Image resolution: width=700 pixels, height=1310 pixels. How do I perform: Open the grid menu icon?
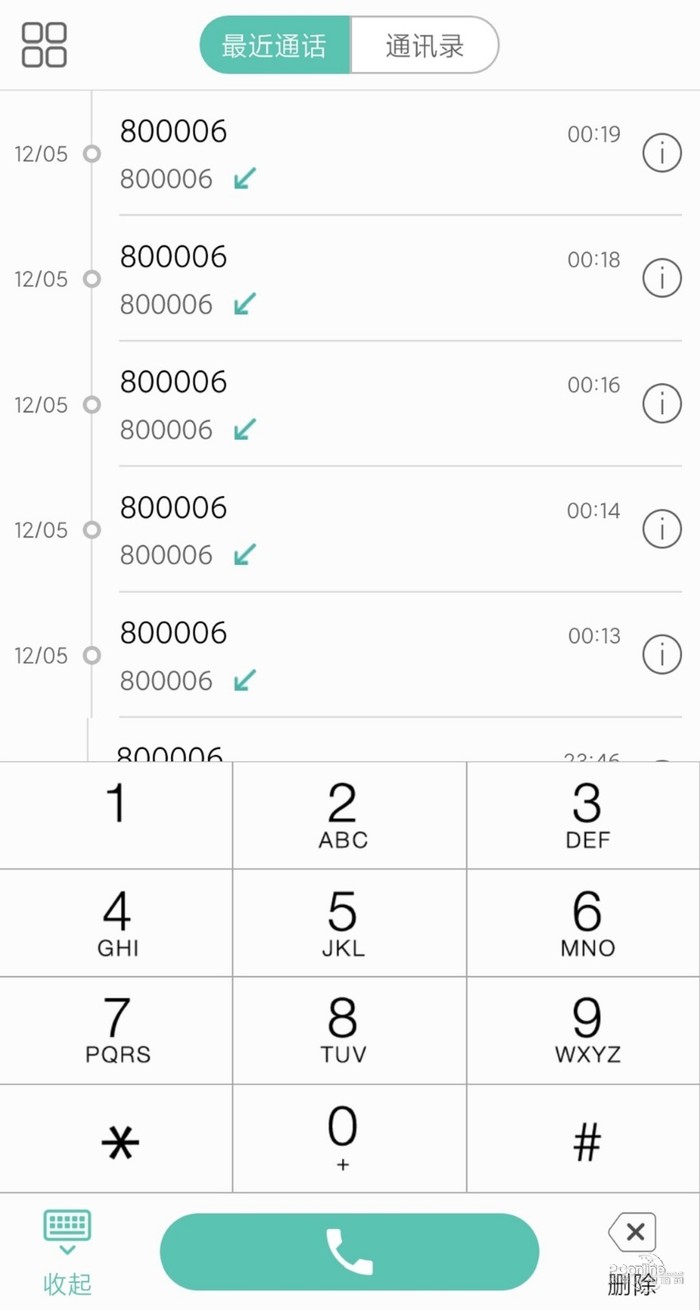[44, 45]
